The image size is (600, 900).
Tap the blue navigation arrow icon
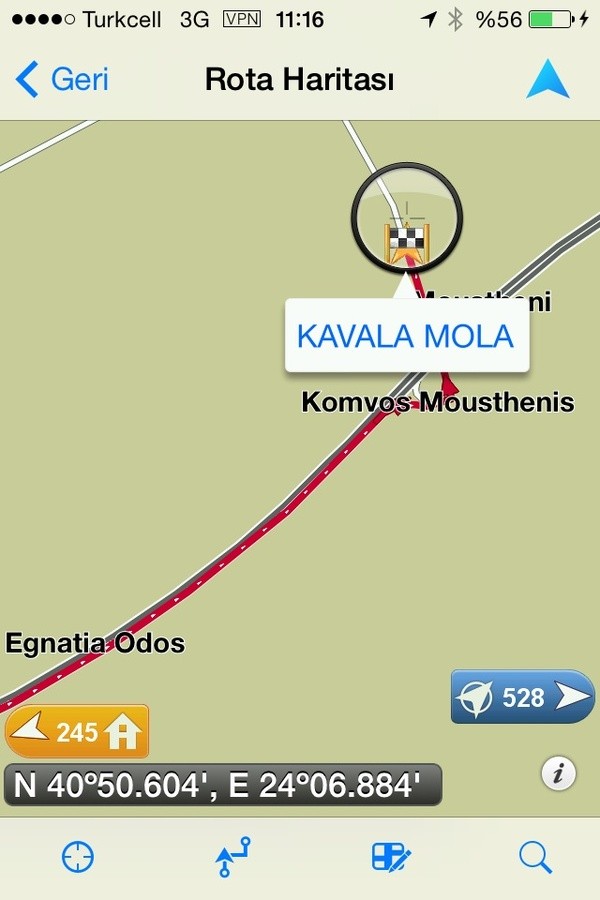pos(548,79)
